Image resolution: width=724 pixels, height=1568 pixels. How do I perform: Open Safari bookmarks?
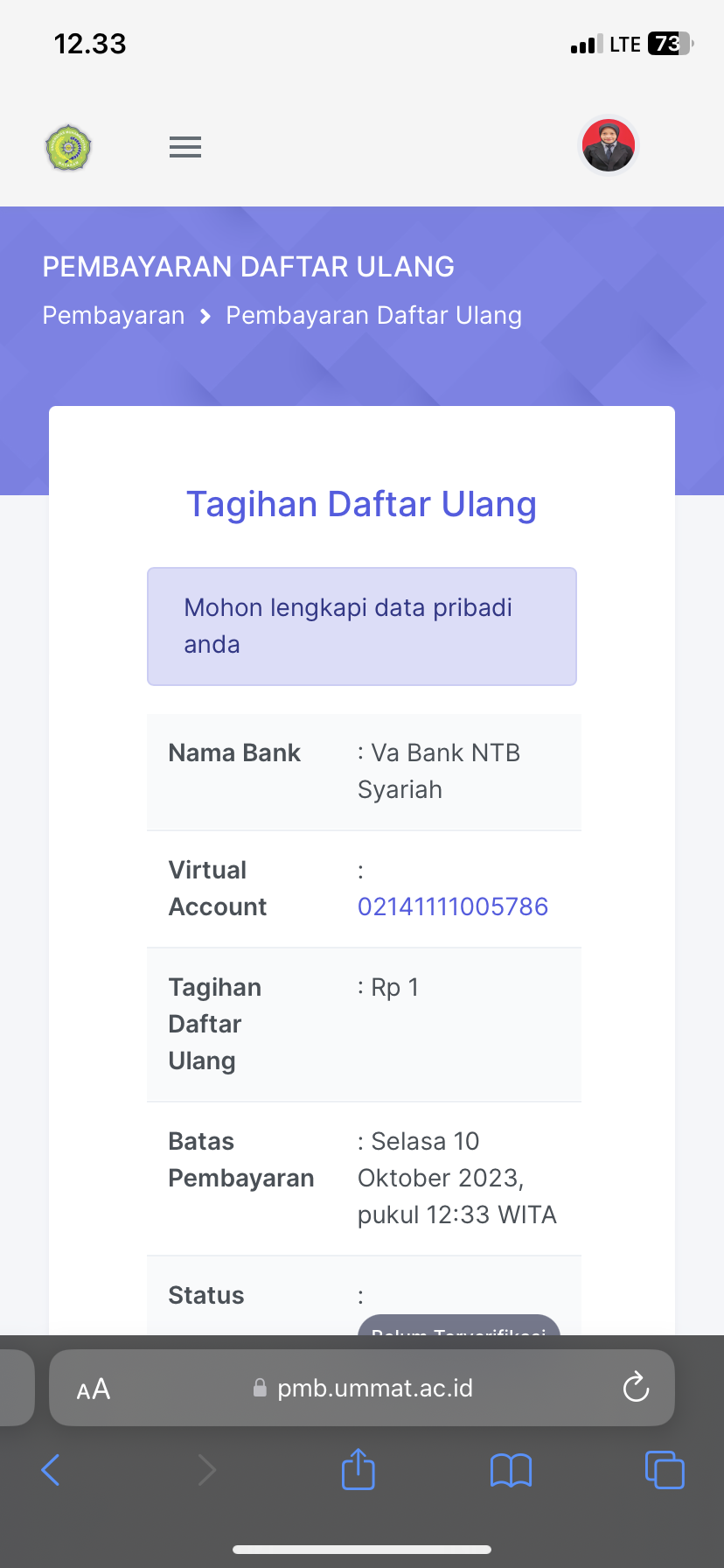tap(512, 1470)
